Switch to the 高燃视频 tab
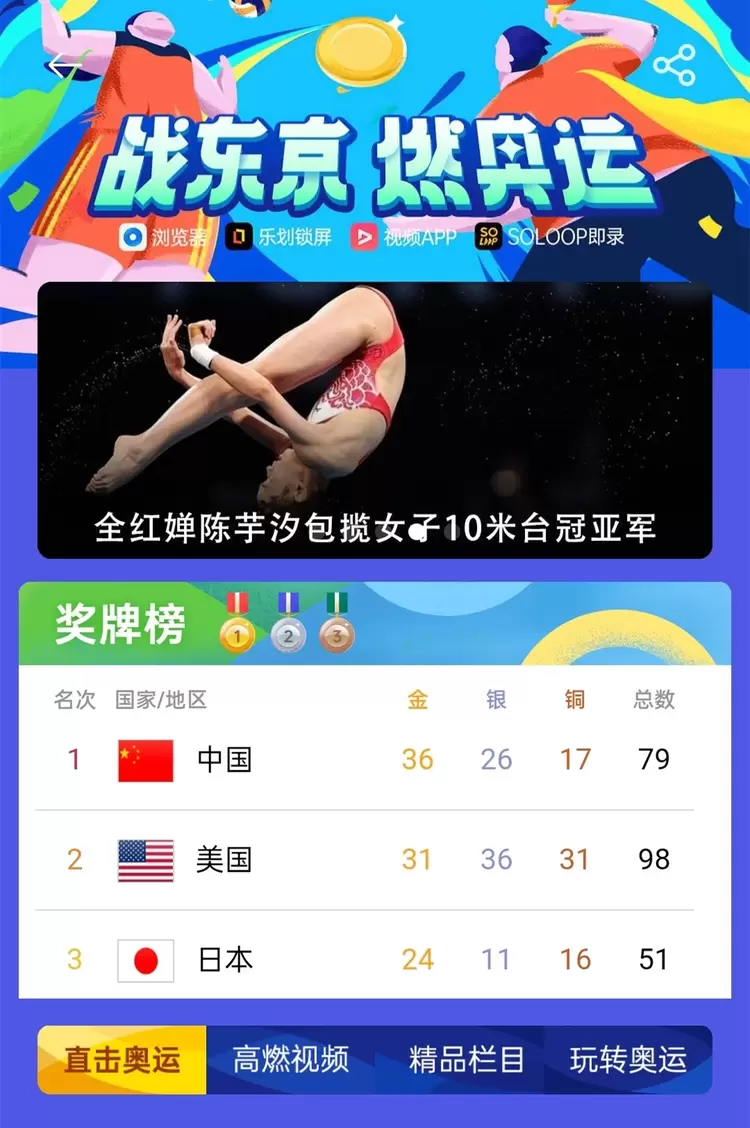This screenshot has height=1128, width=750. tap(291, 1060)
